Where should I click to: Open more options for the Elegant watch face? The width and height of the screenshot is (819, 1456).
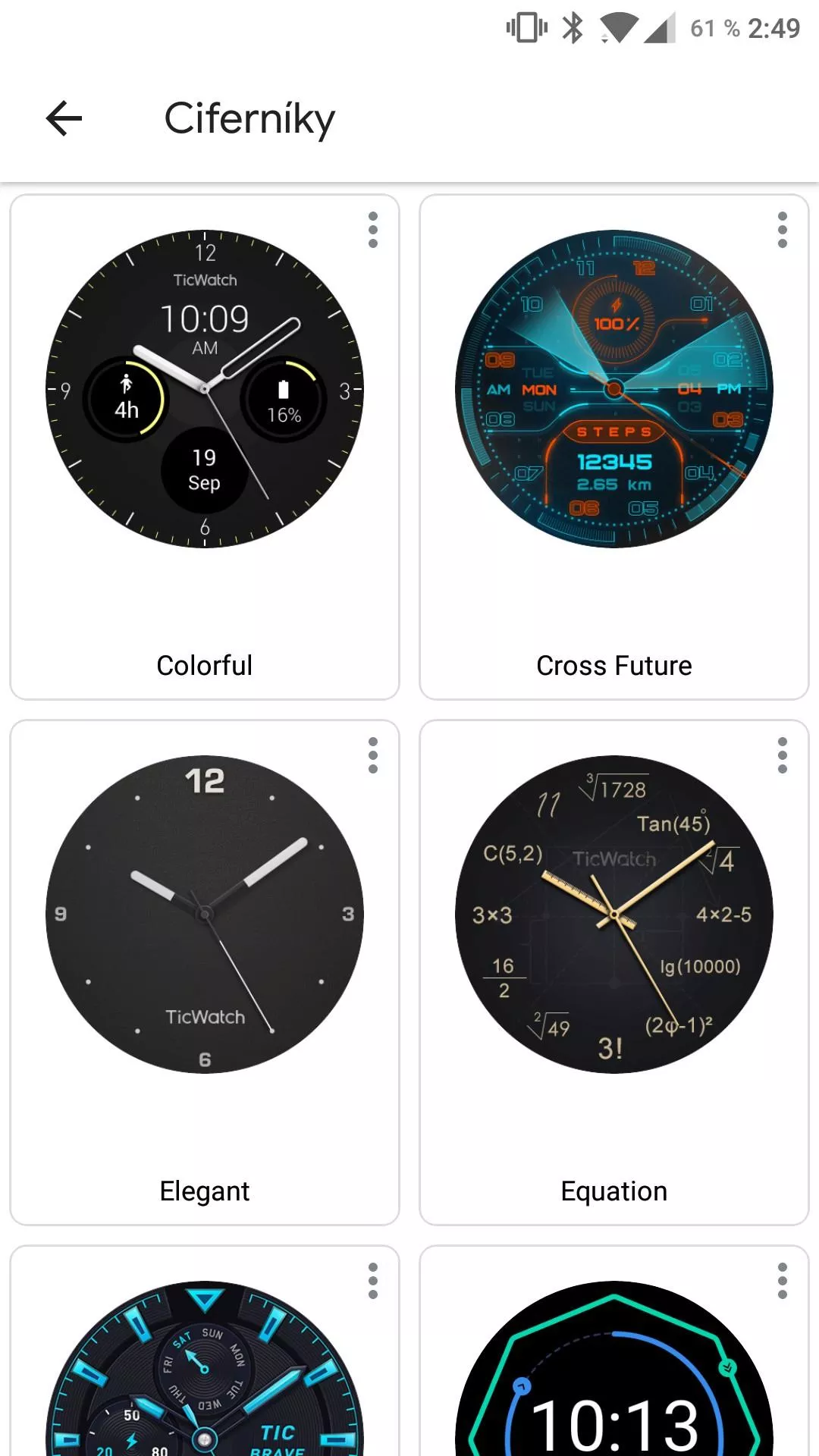coord(372,755)
